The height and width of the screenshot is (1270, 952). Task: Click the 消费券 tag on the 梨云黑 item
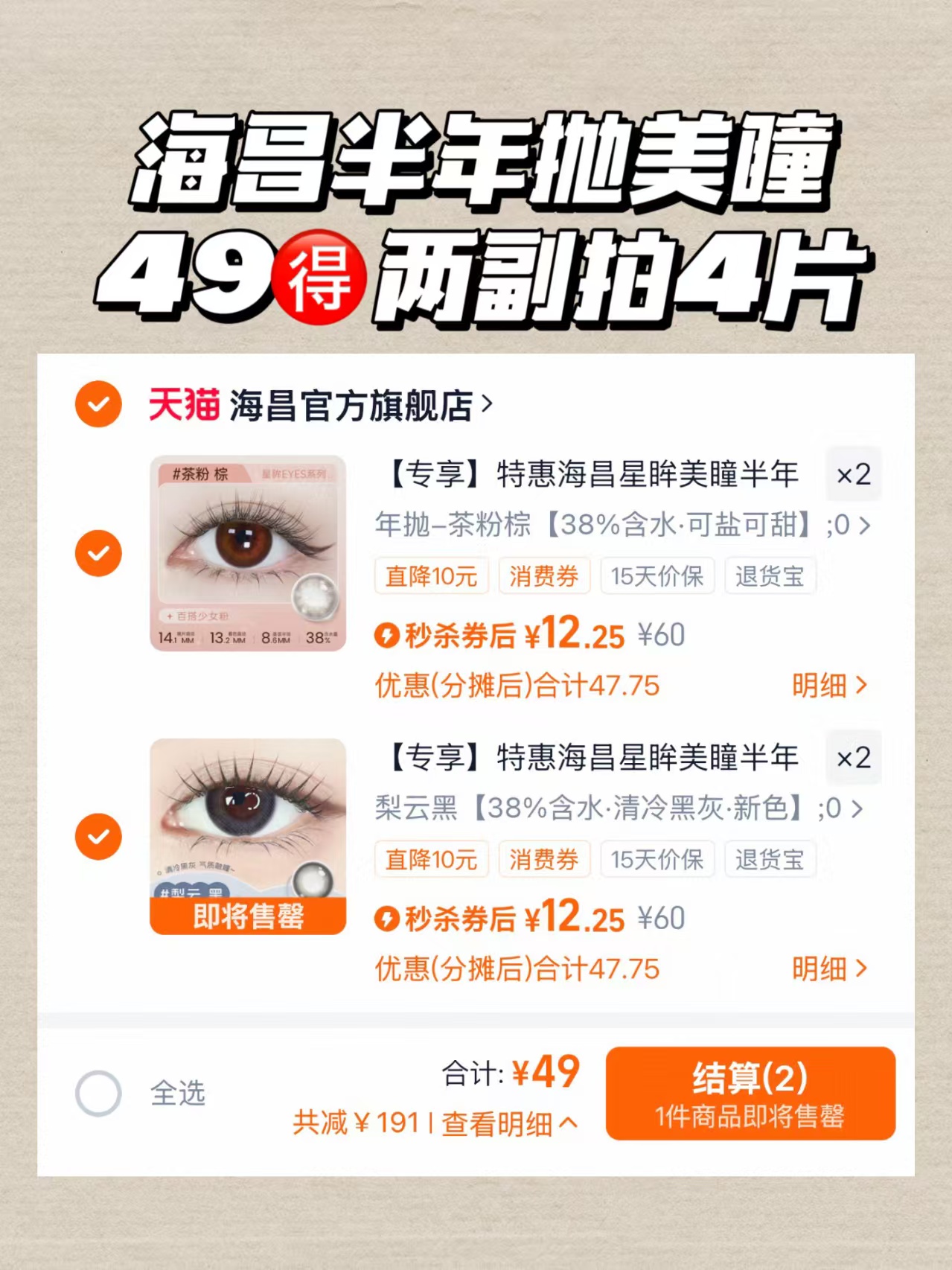[544, 859]
